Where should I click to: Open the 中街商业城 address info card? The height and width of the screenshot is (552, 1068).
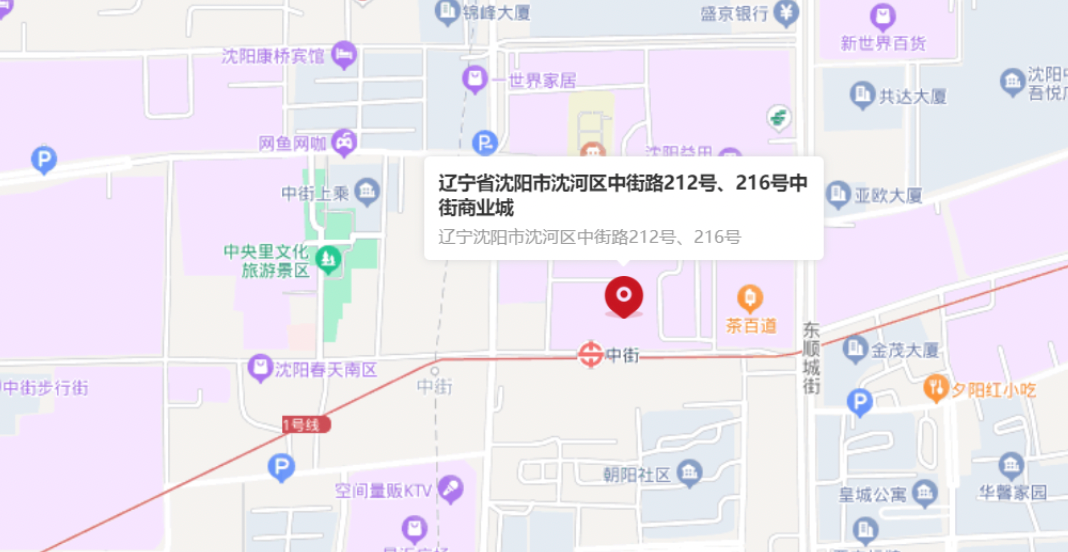click(623, 208)
